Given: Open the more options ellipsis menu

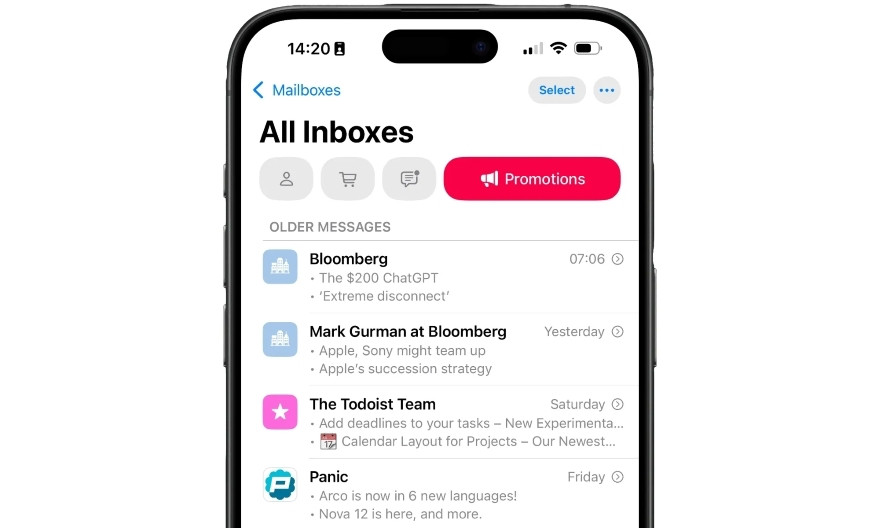Looking at the screenshot, I should click(x=607, y=90).
